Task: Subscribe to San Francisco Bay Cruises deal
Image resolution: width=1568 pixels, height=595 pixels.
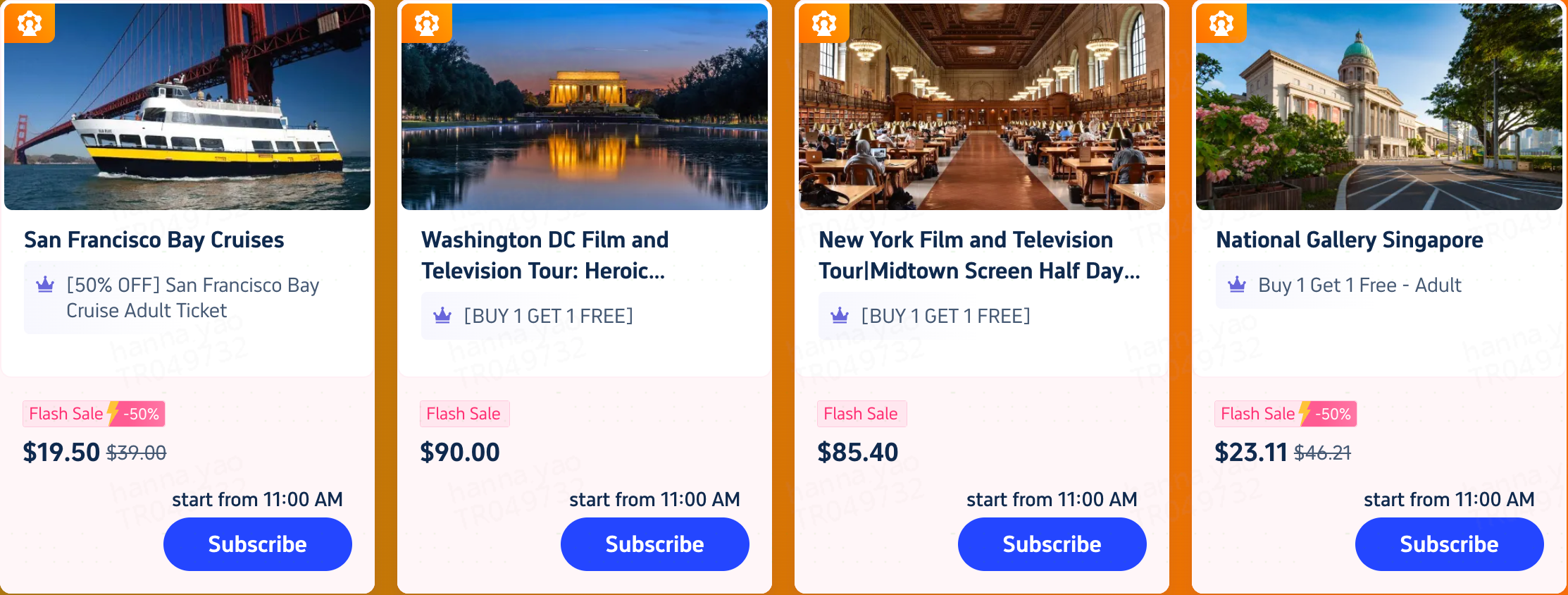Action: [x=257, y=544]
